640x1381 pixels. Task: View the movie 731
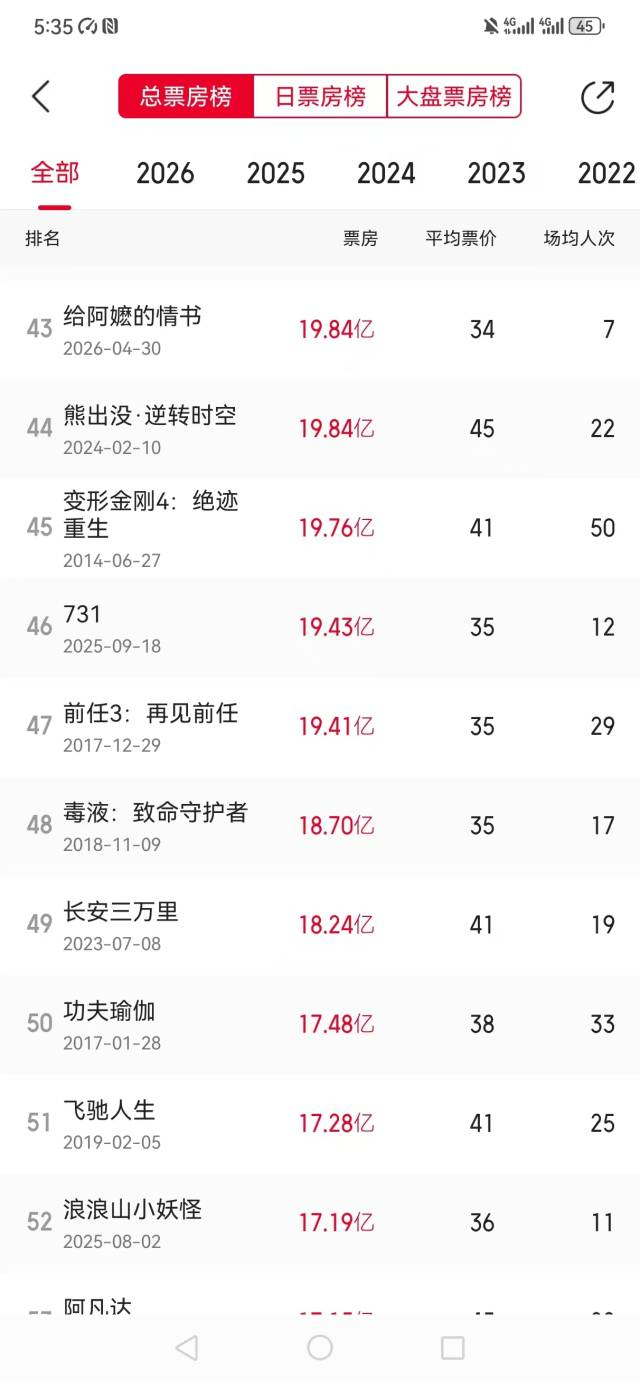[320, 628]
